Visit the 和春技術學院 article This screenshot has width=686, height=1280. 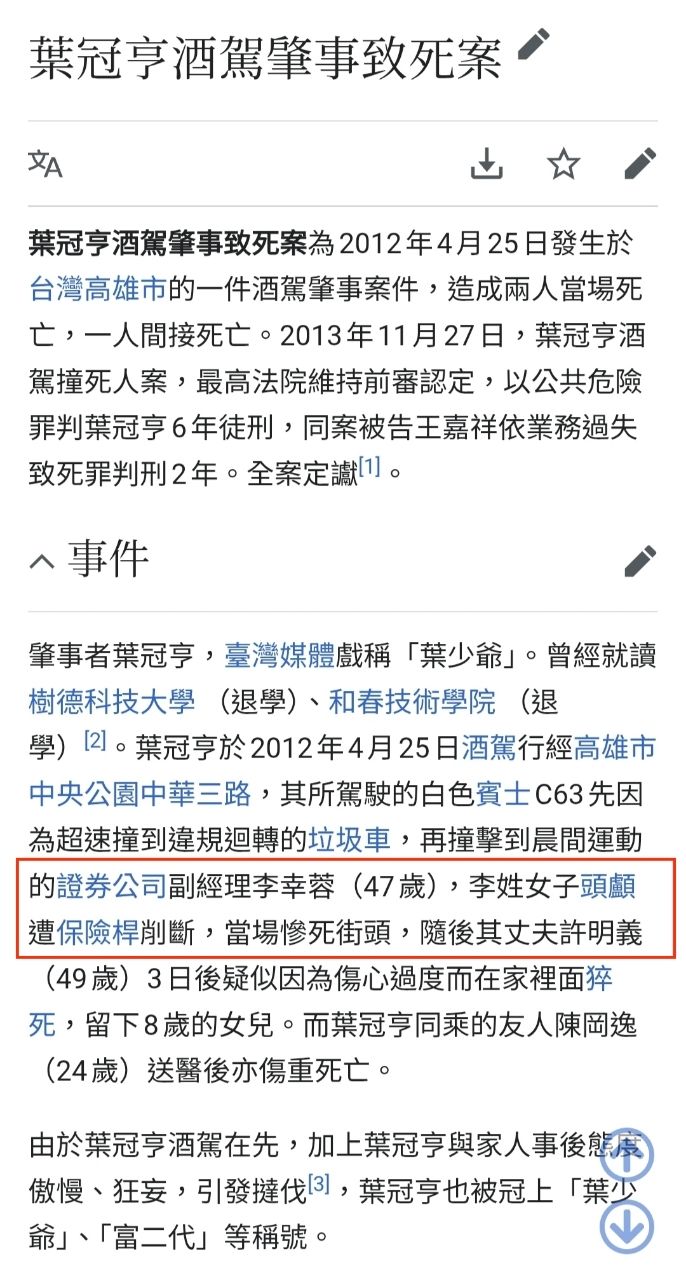click(412, 702)
